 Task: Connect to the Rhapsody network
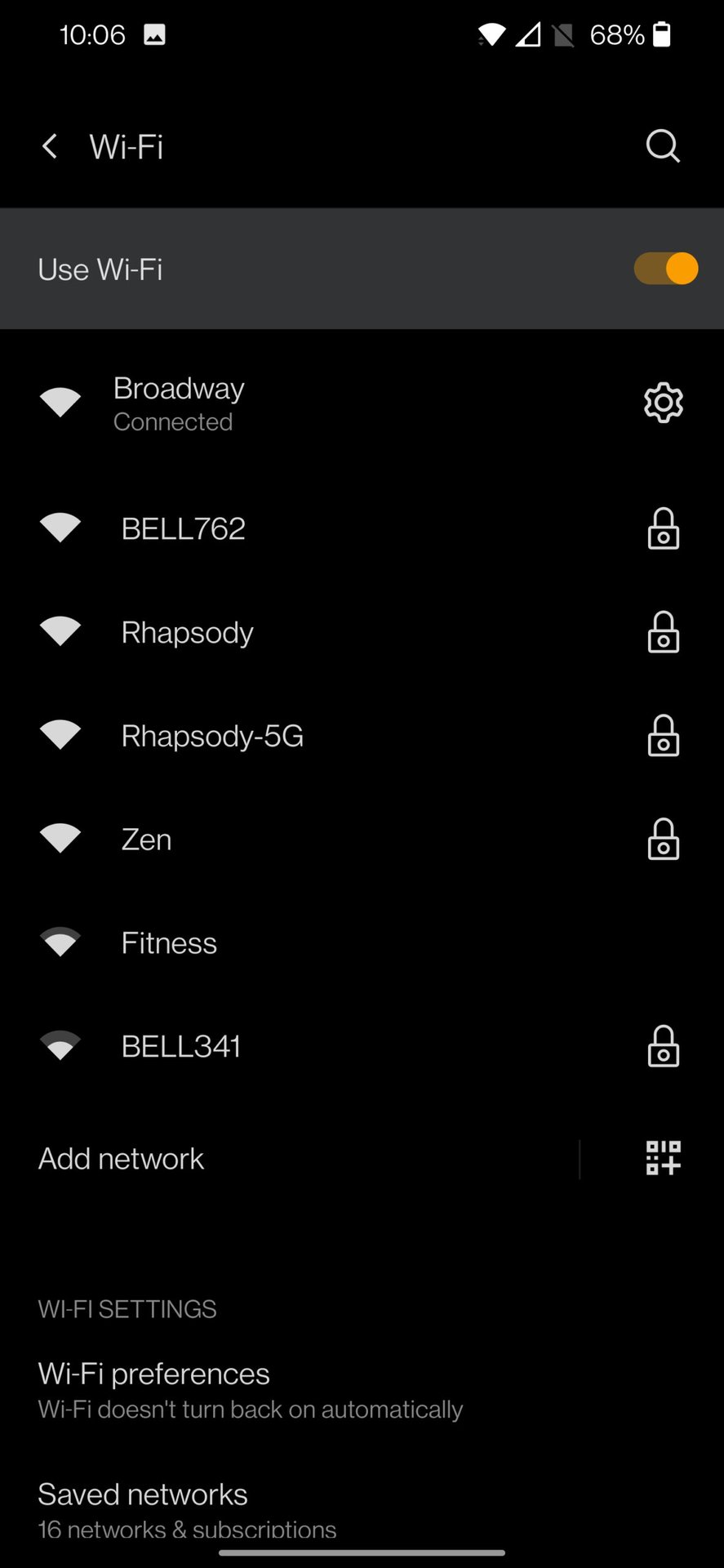pyautogui.click(x=187, y=632)
